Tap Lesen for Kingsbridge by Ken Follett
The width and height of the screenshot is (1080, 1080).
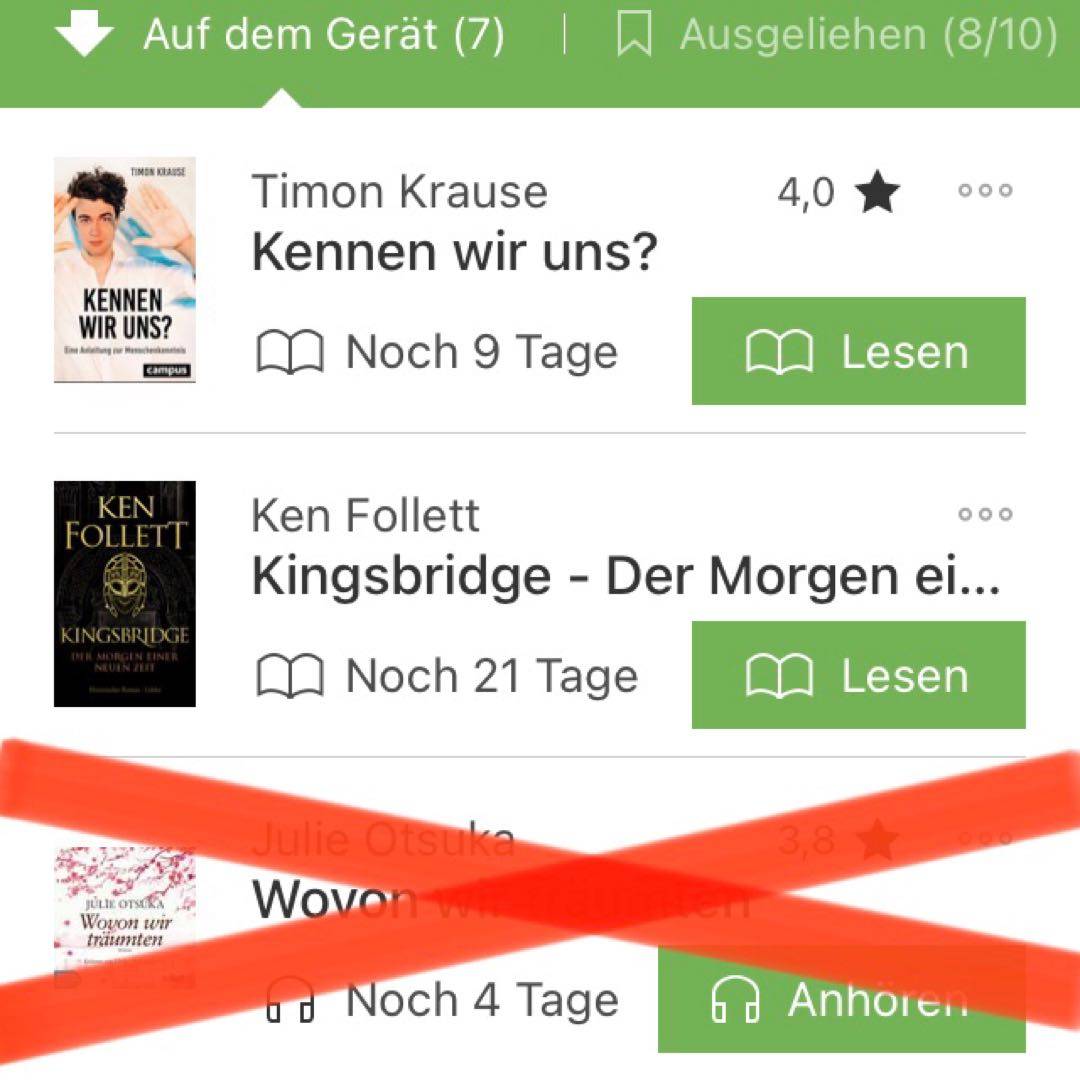tap(858, 675)
